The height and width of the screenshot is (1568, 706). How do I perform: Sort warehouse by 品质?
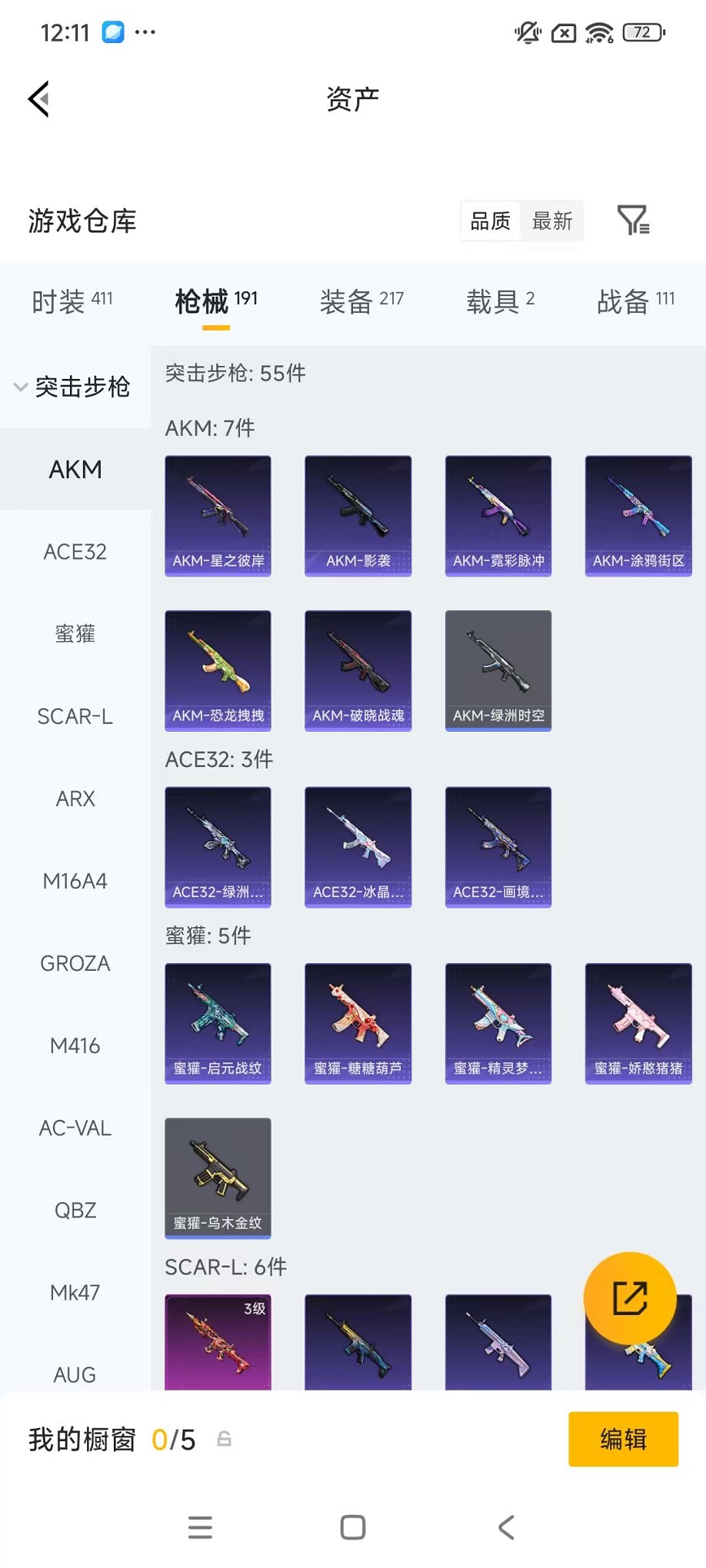point(491,221)
